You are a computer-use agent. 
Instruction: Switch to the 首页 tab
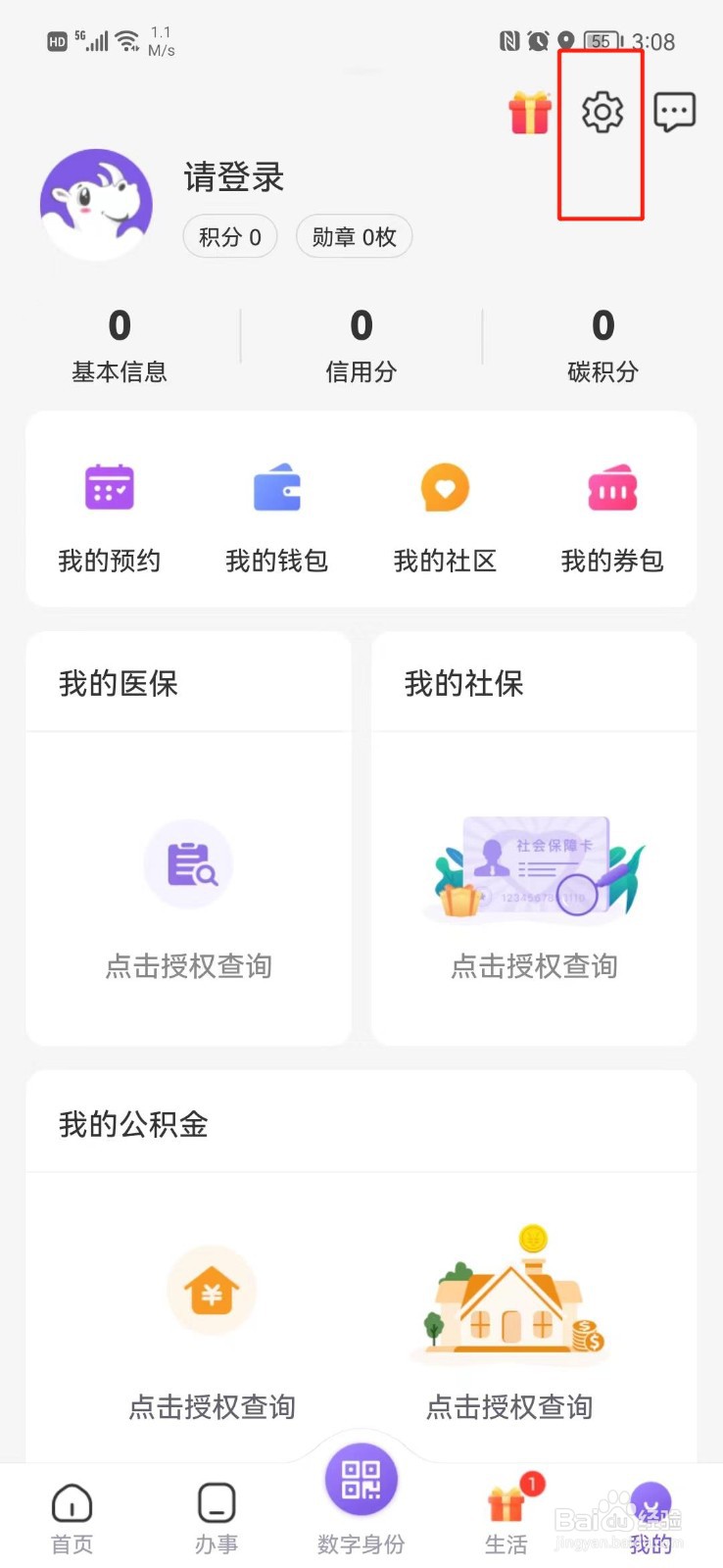72,1517
